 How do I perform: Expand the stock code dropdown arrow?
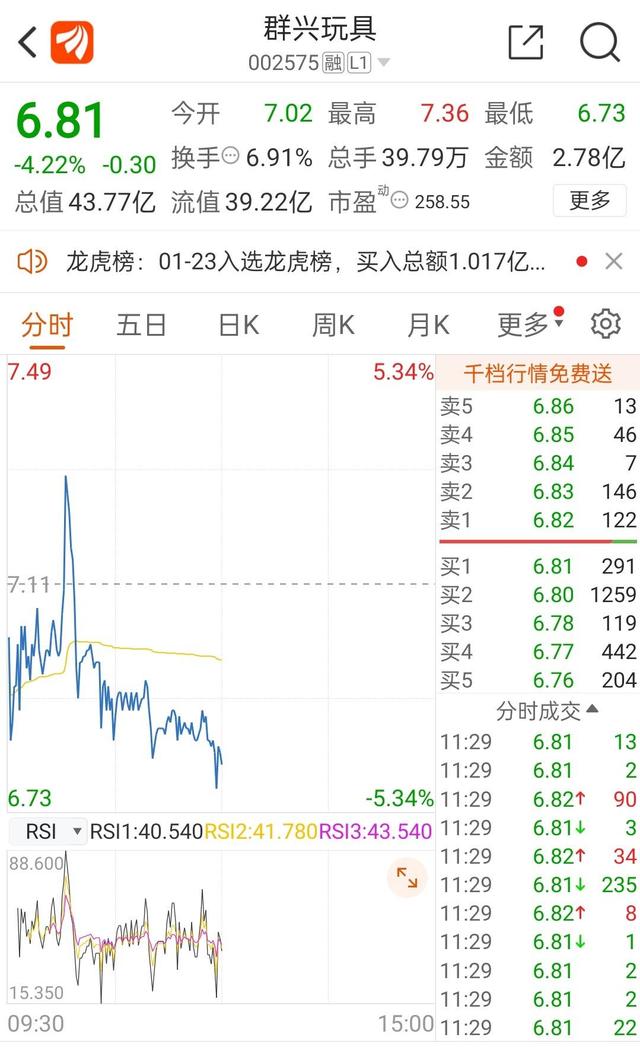383,63
